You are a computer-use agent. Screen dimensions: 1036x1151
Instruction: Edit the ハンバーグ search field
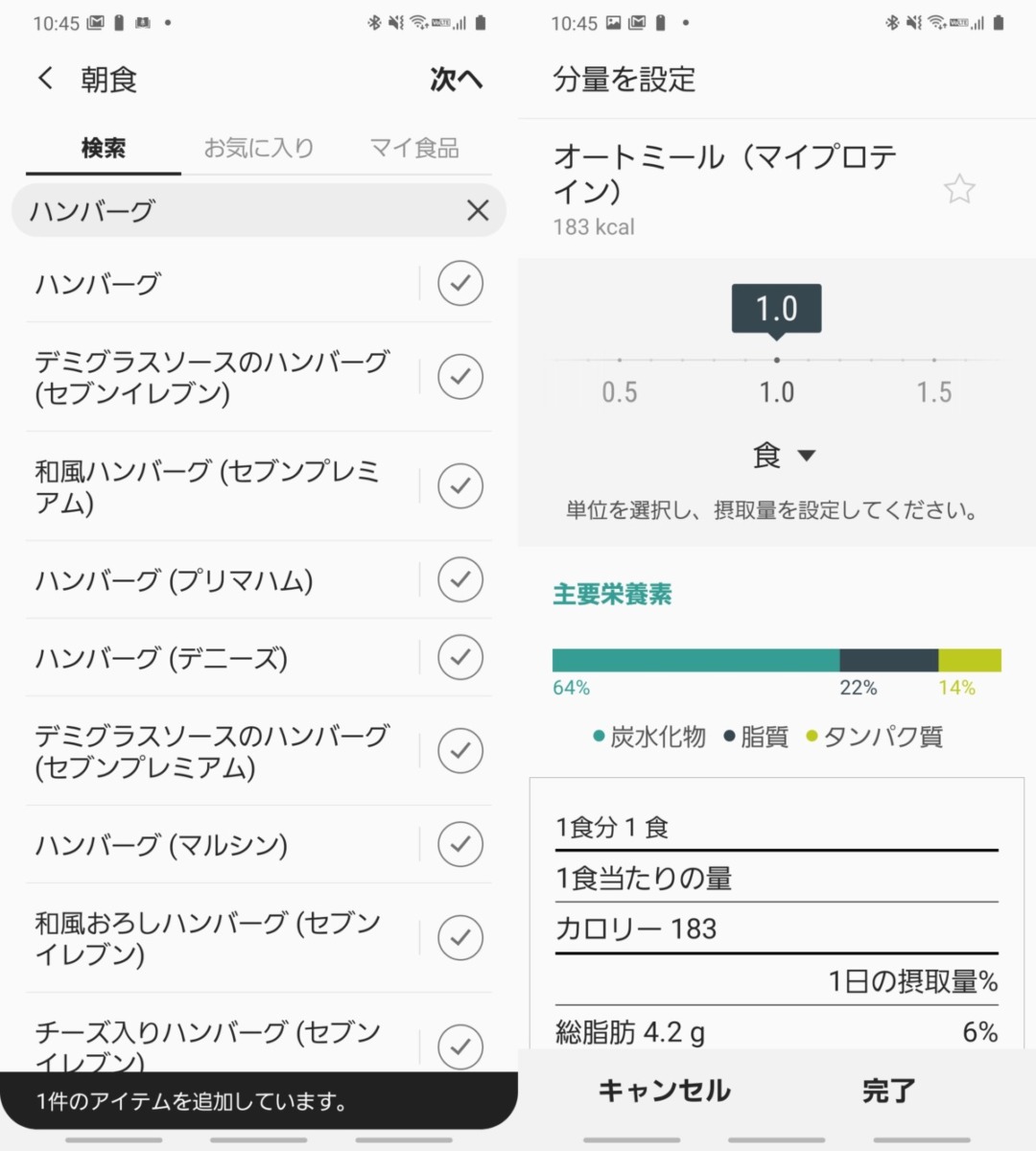[230, 211]
